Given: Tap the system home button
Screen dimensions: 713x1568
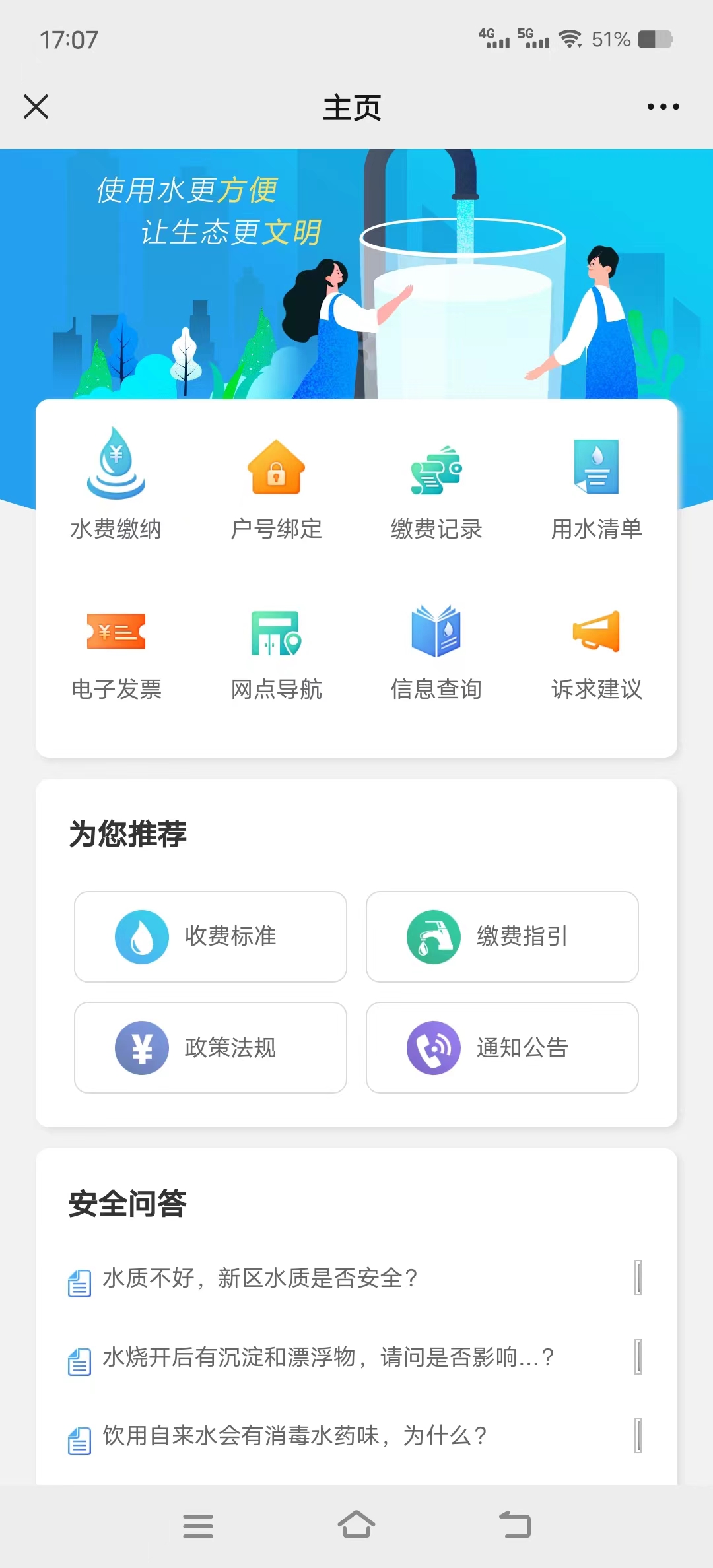Looking at the screenshot, I should tap(356, 1525).
